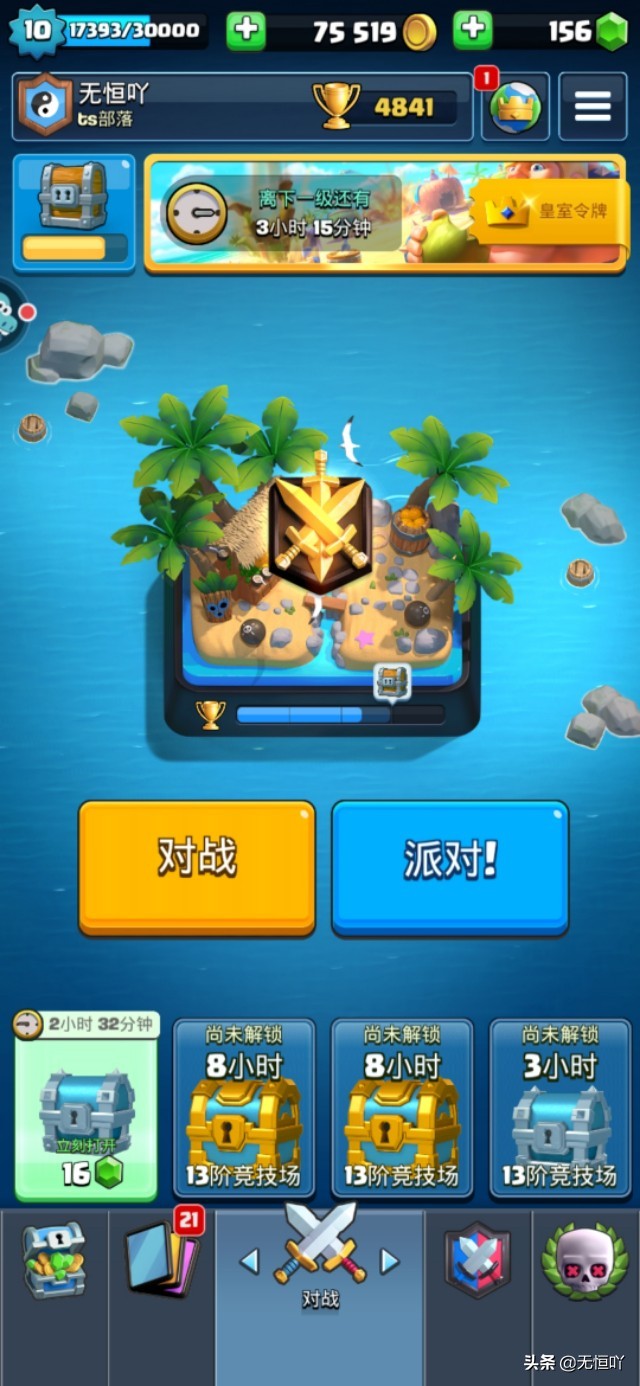Select the first locked 8小时 gold chest
The image size is (640, 1386).
(x=244, y=1108)
